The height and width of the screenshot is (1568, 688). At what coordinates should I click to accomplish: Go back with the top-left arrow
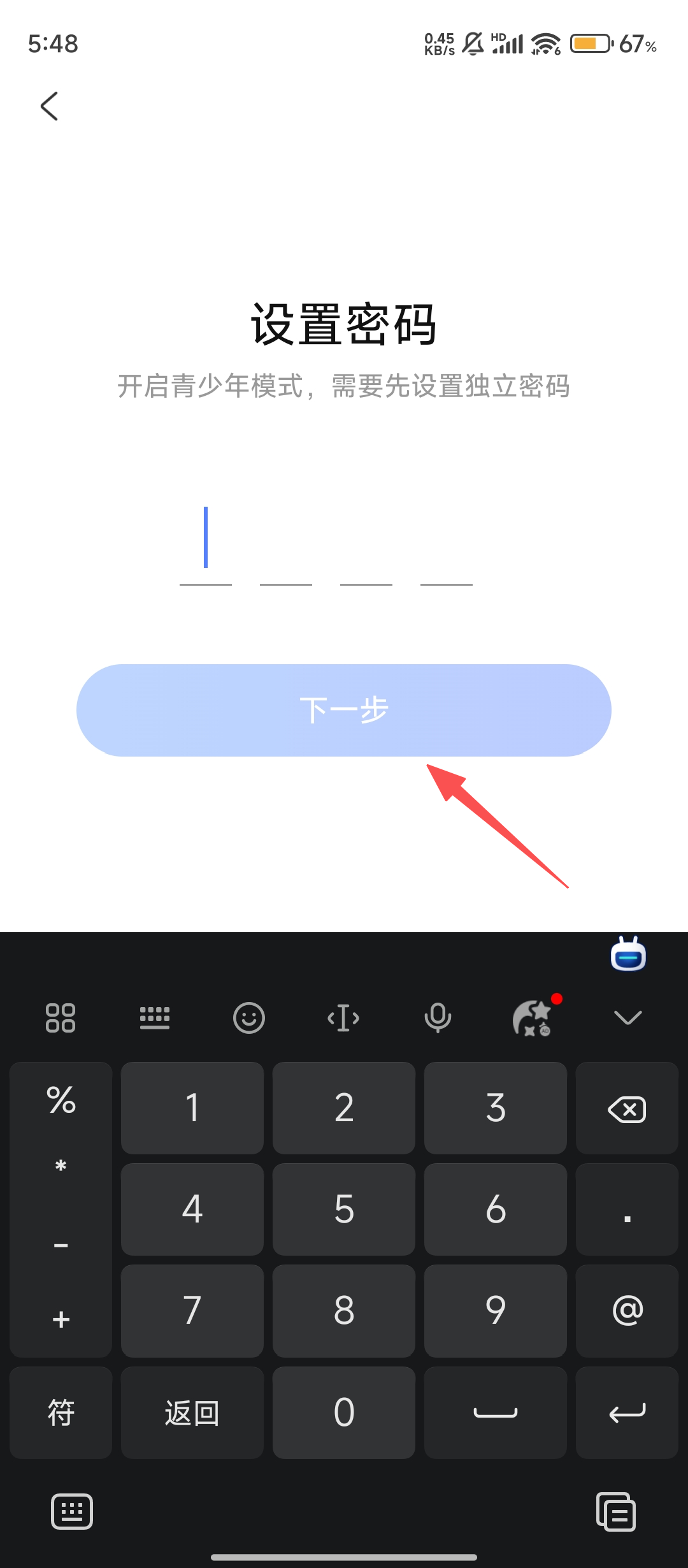[x=49, y=106]
